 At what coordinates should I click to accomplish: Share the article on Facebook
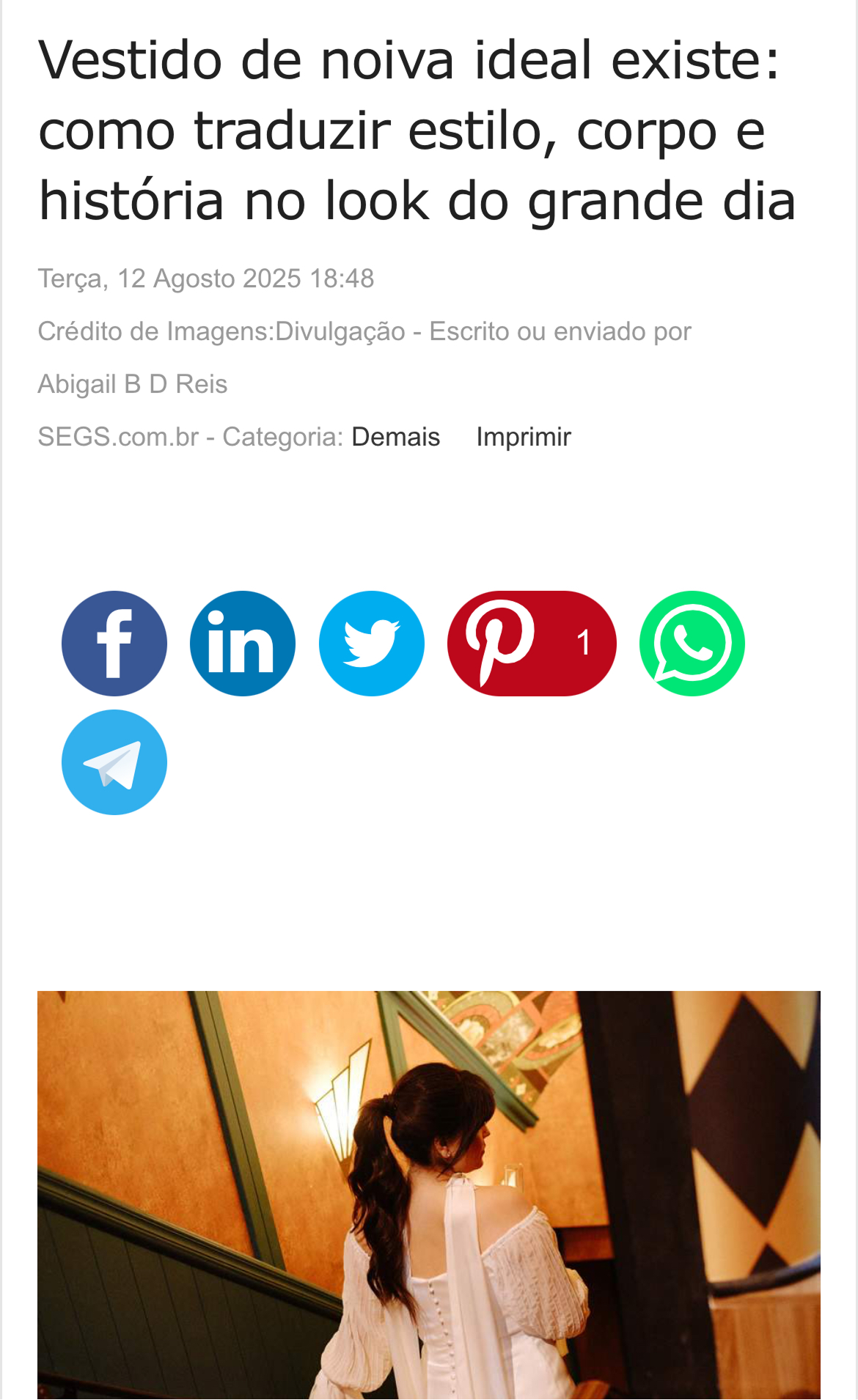114,644
